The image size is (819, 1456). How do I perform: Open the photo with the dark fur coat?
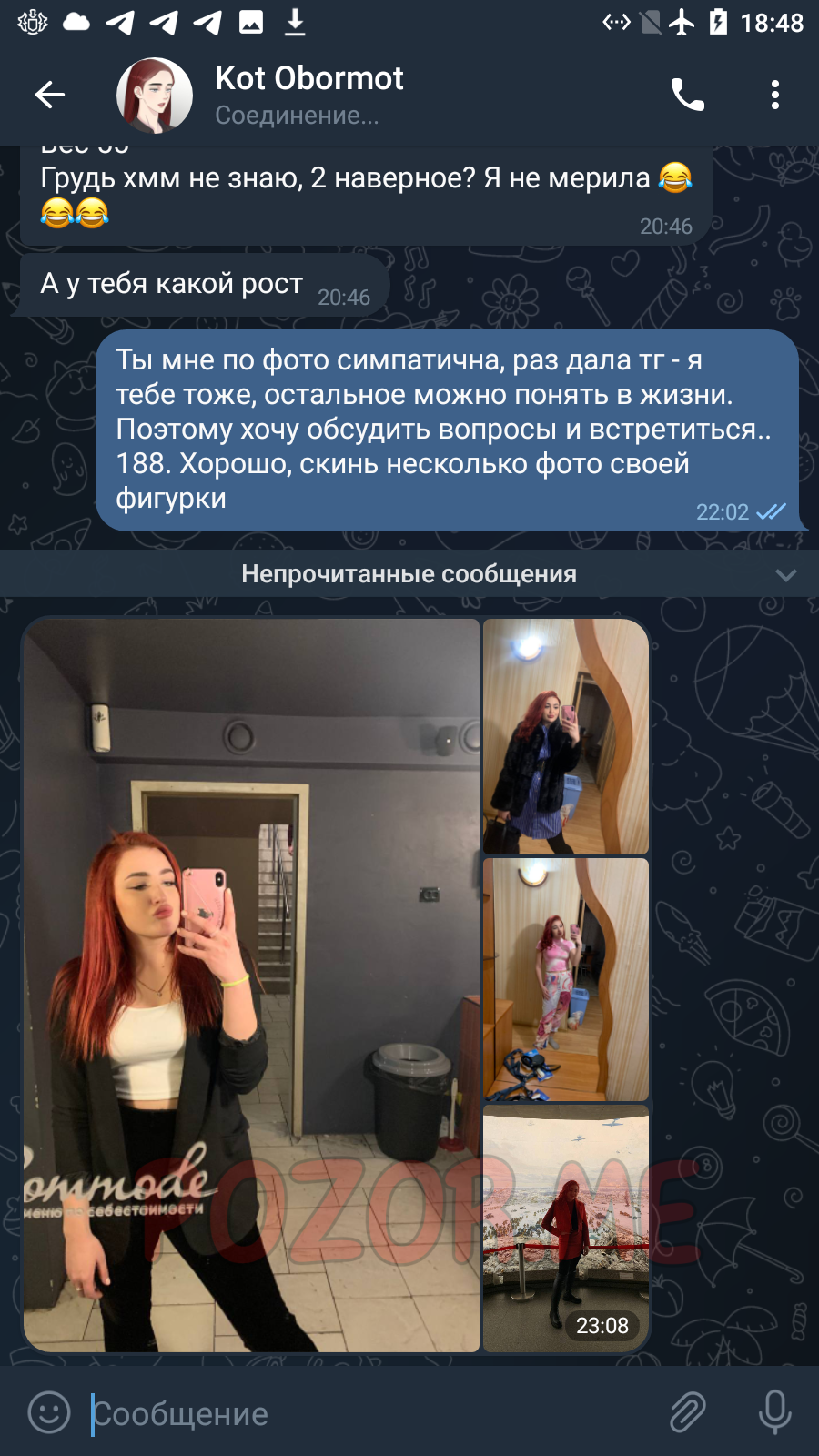pos(566,736)
